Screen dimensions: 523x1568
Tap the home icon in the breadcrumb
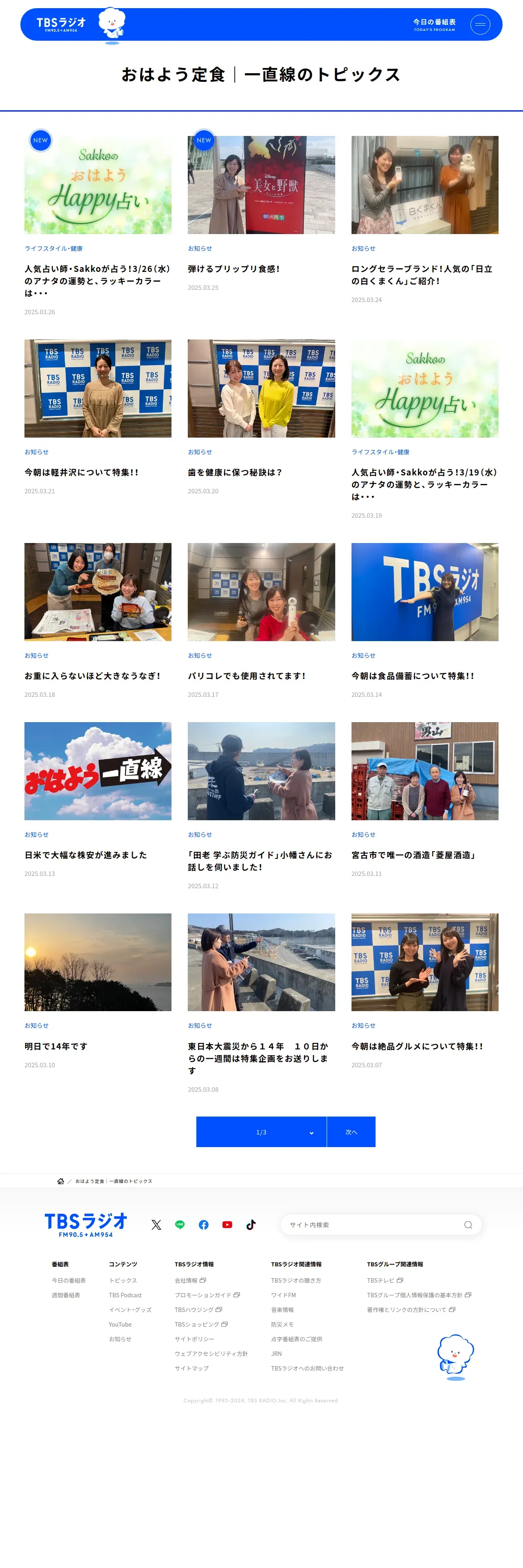(61, 1181)
